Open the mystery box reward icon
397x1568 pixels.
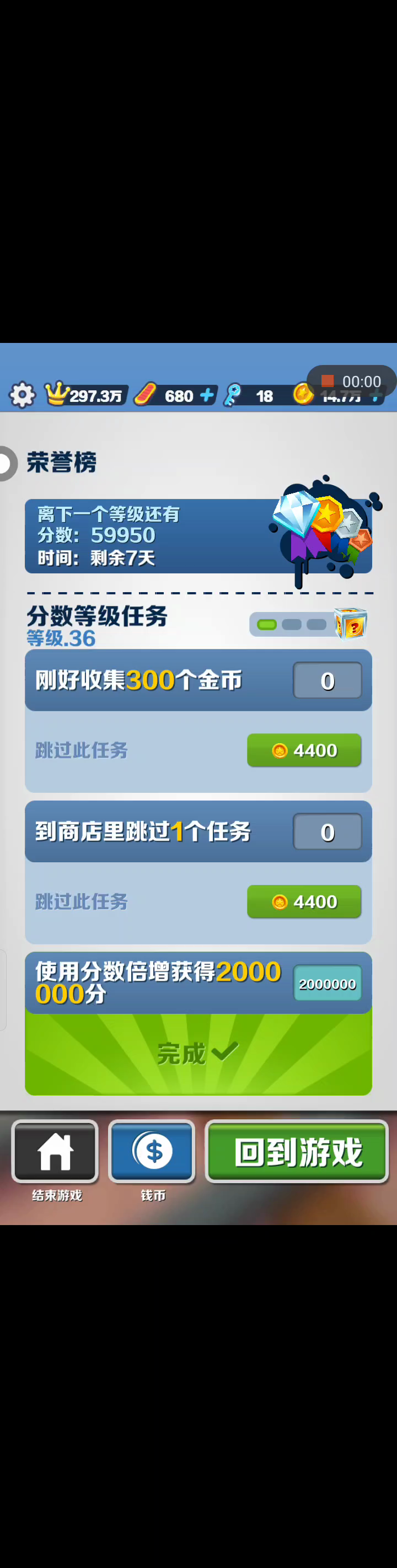pos(351,624)
